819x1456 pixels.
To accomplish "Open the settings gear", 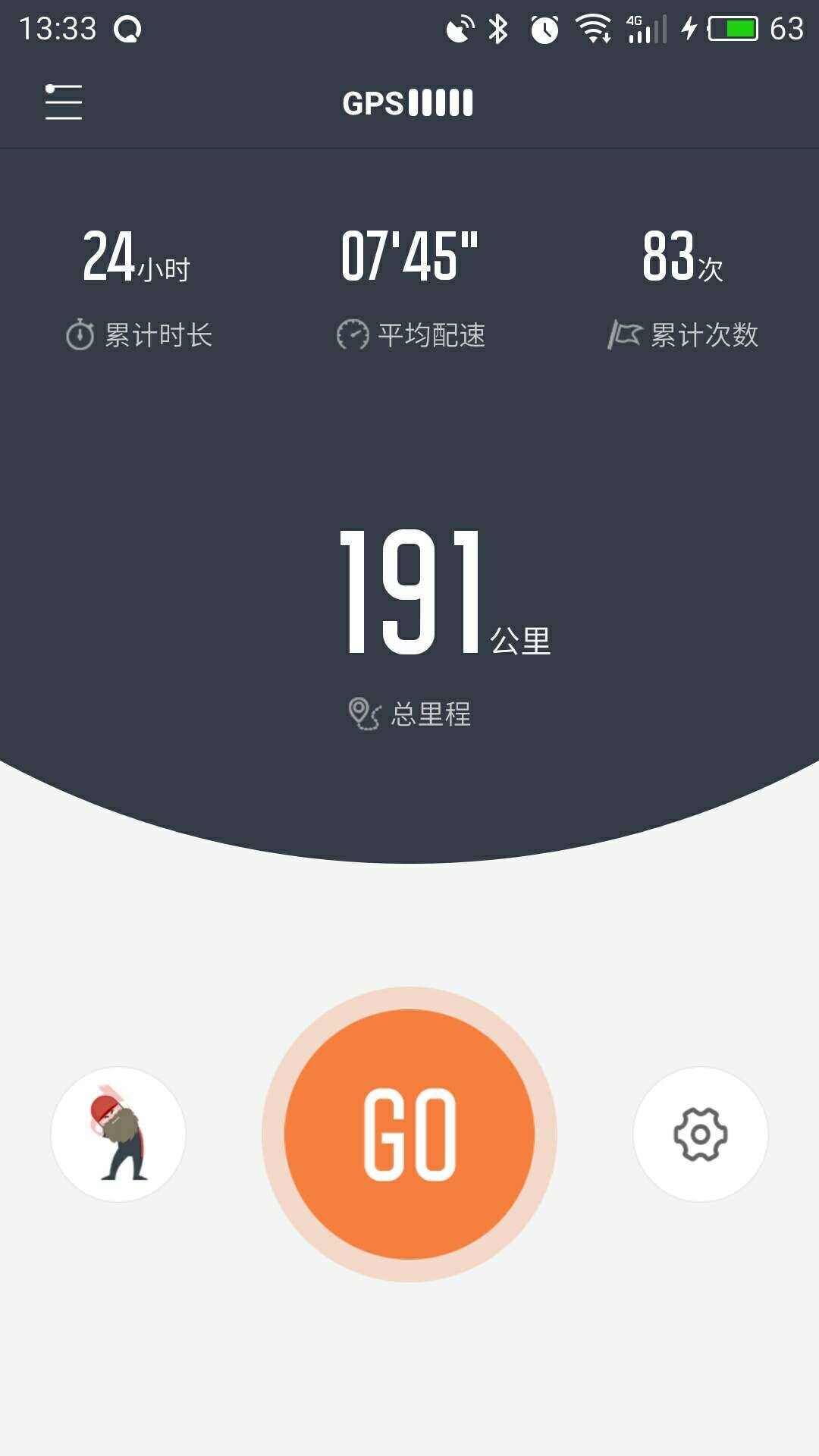I will (699, 1132).
